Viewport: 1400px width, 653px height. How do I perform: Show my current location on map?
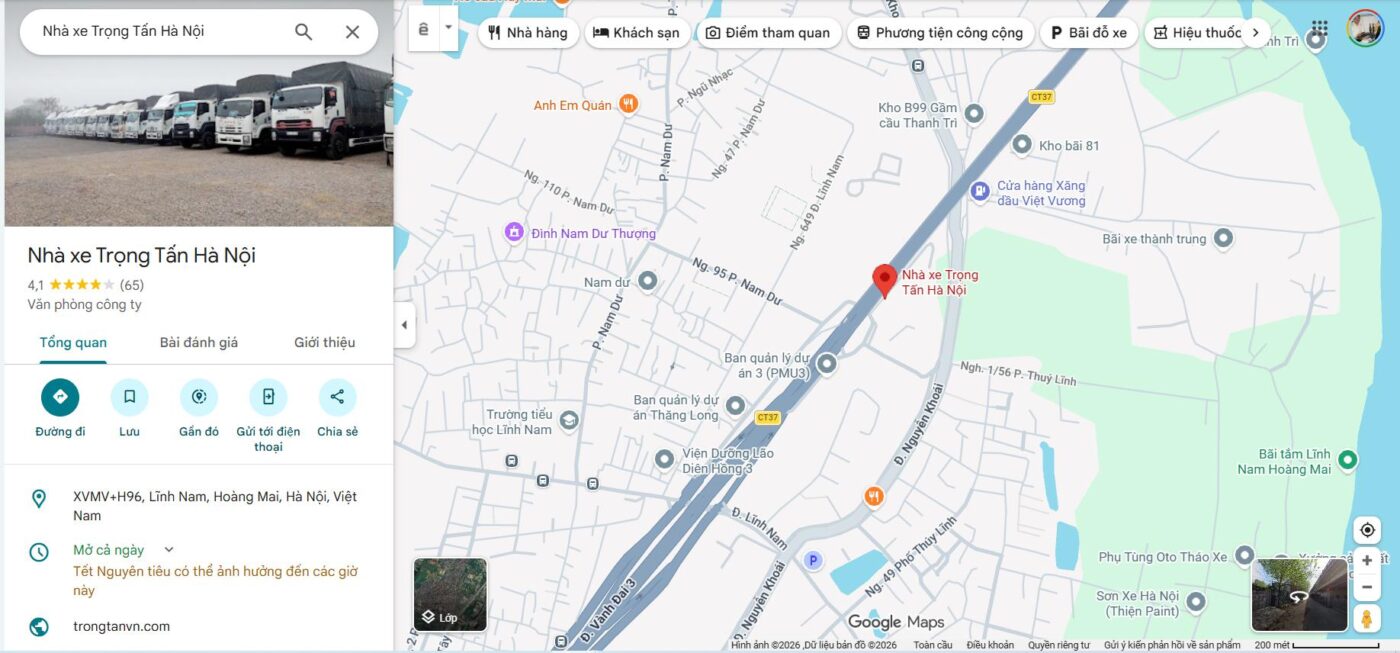pos(1367,530)
